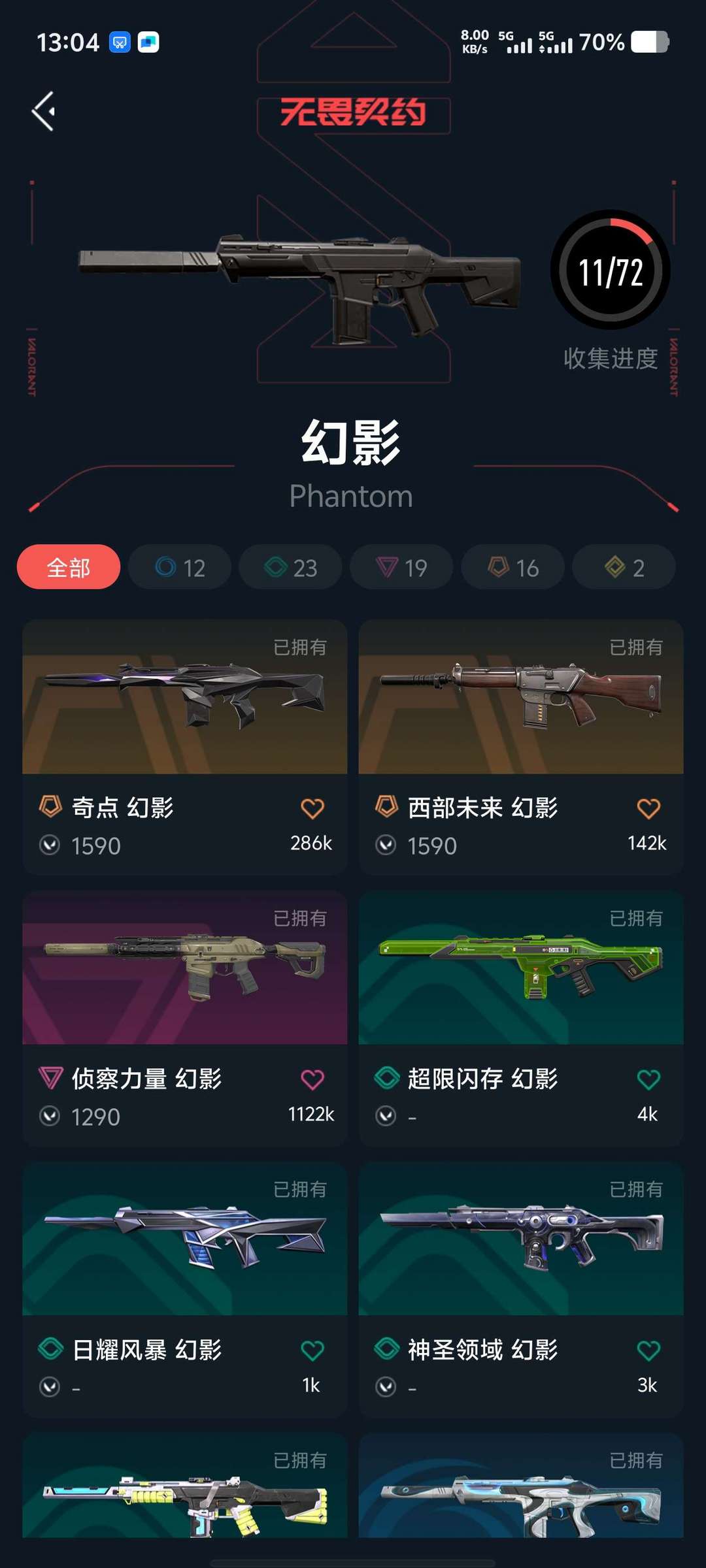Like the 侦察力量 幻影 skin
The width and height of the screenshot is (706, 1568).
(x=312, y=1080)
